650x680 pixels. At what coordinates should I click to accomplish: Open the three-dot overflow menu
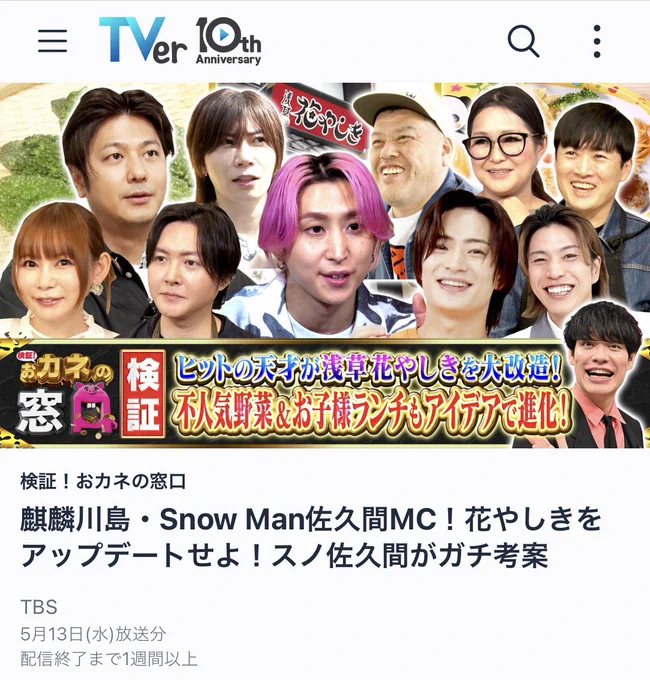[x=597, y=41]
